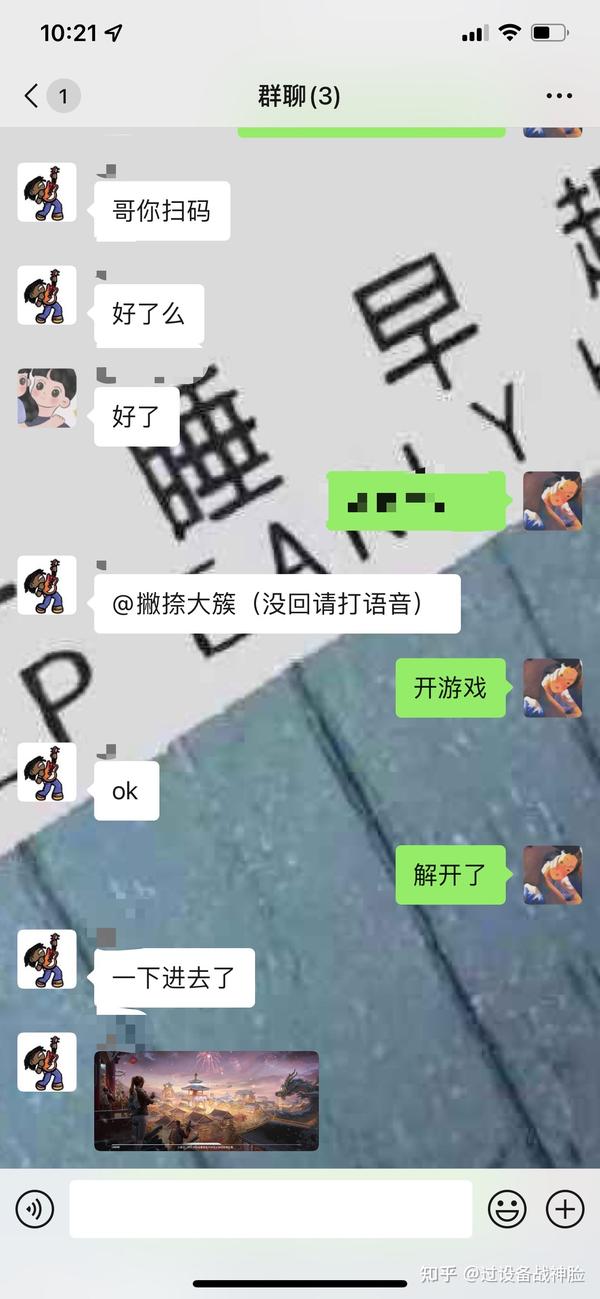Viewport: 600px width, 1299px height.
Task: Open the emoji sticker panel
Action: (507, 1210)
